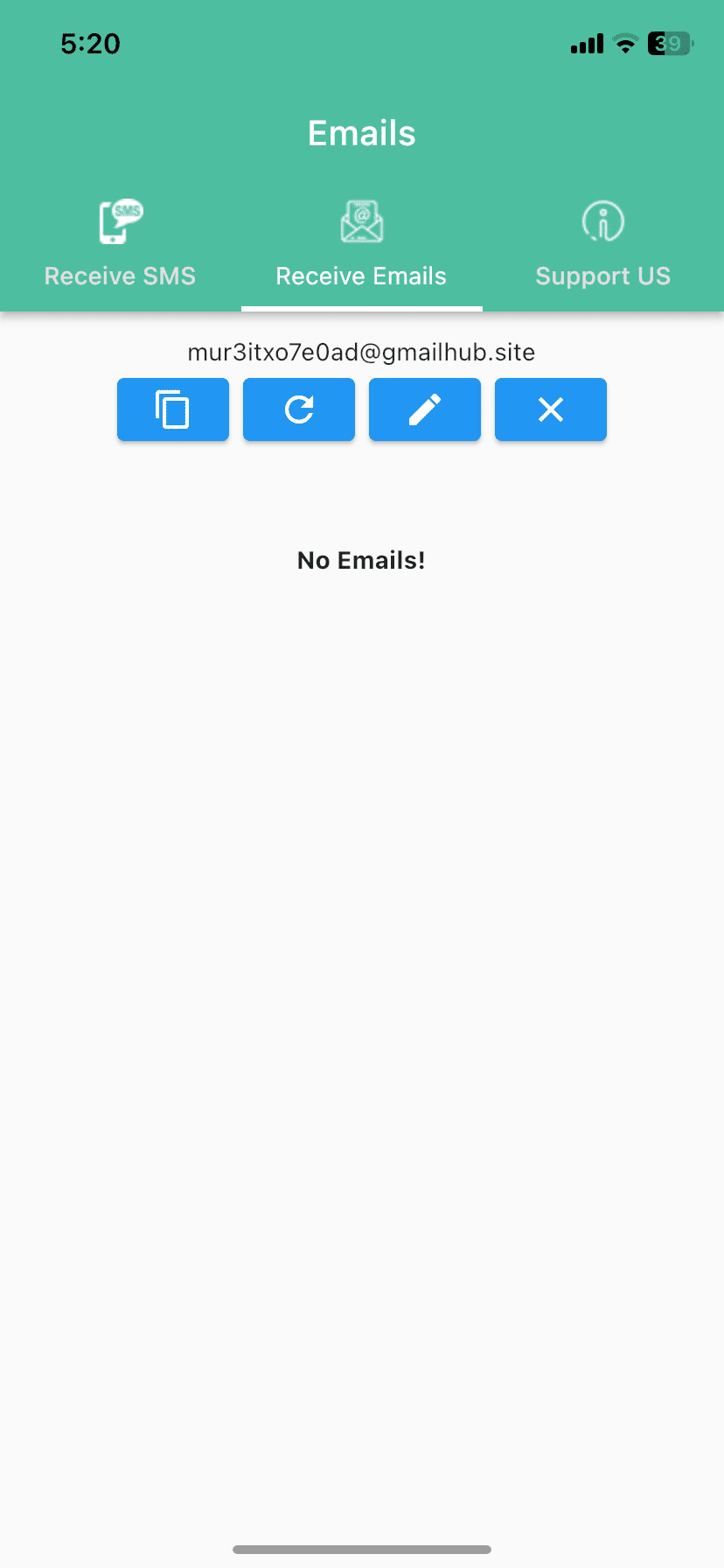Edit the email address with pencil button

[x=425, y=409]
